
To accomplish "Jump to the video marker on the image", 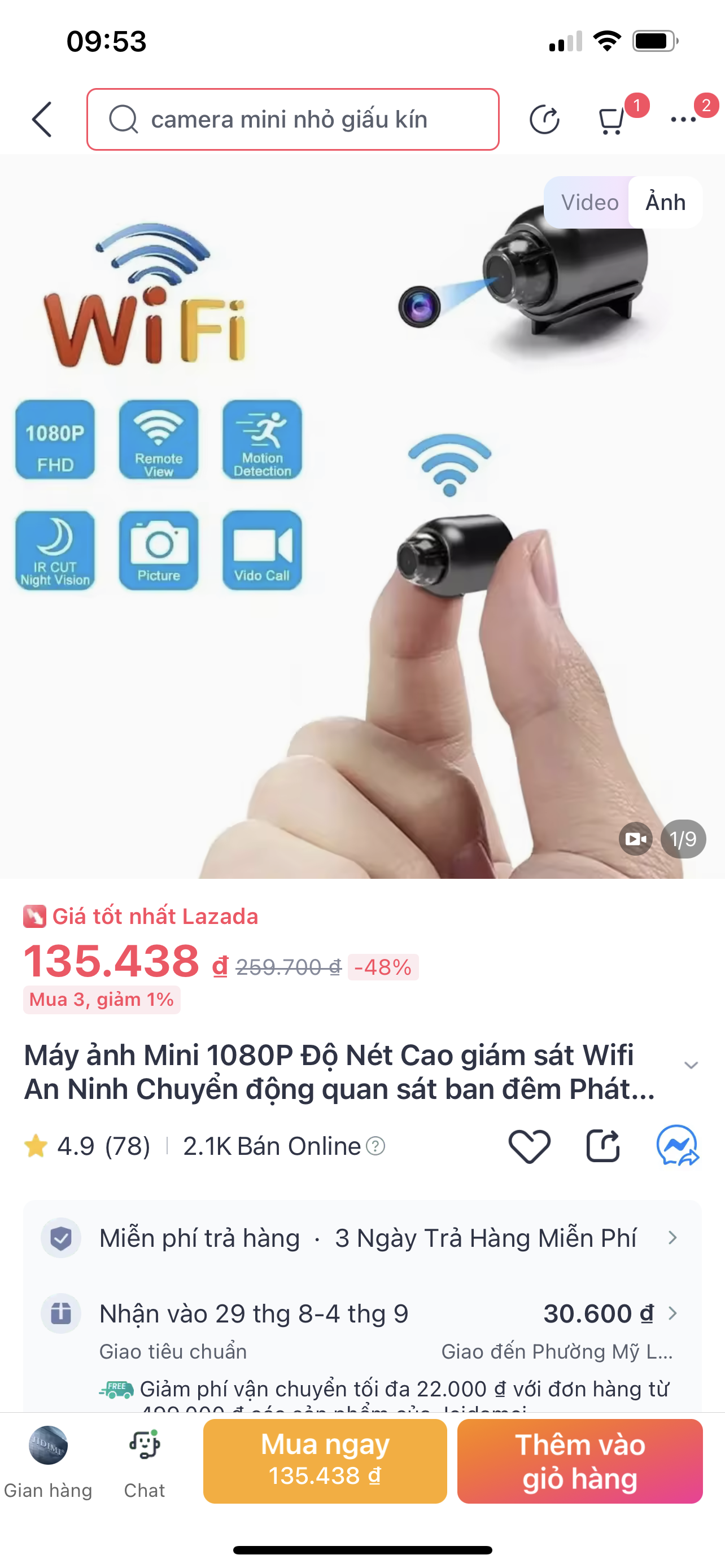I will pyautogui.click(x=636, y=839).
